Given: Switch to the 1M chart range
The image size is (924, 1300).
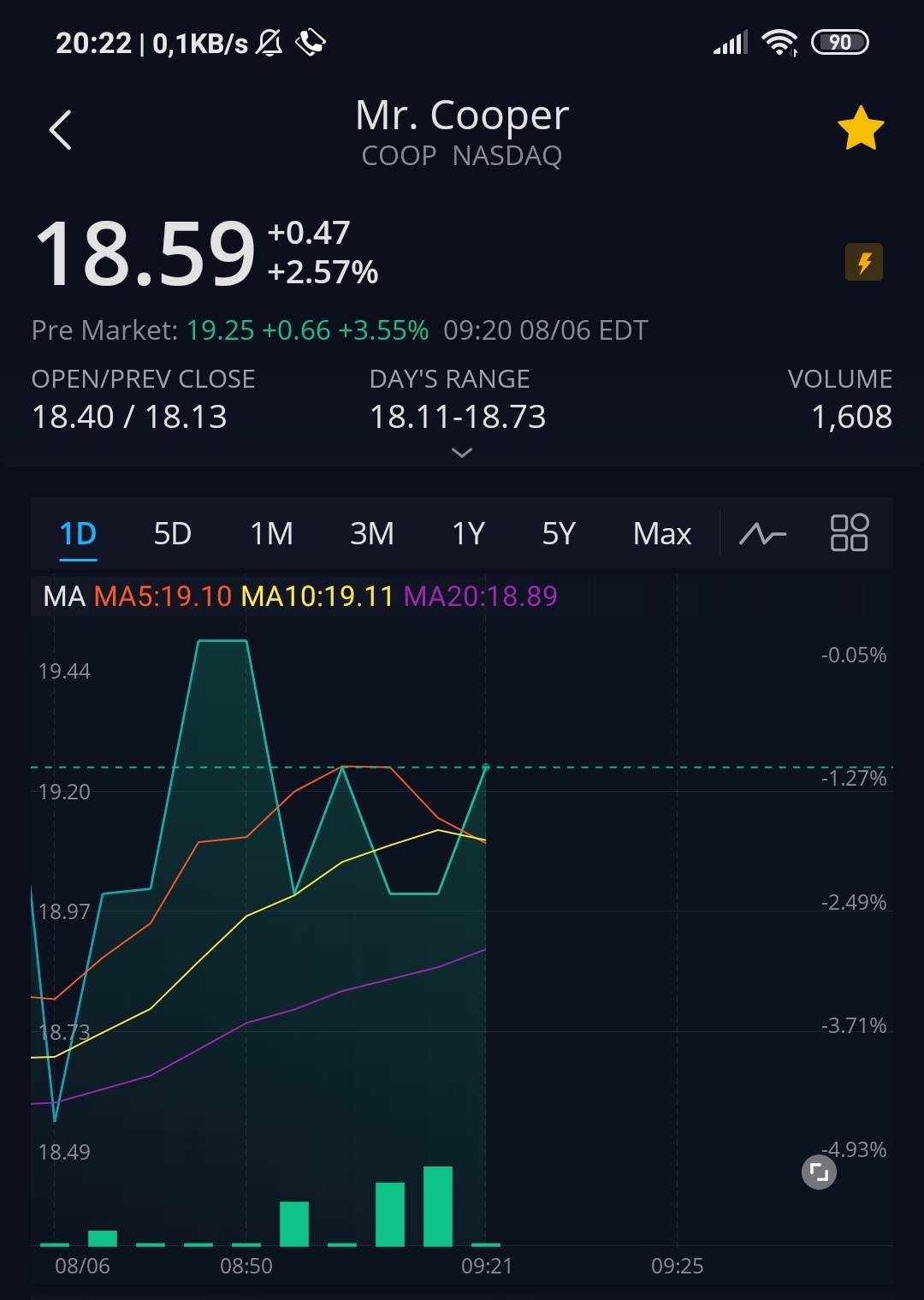Looking at the screenshot, I should pyautogui.click(x=271, y=534).
